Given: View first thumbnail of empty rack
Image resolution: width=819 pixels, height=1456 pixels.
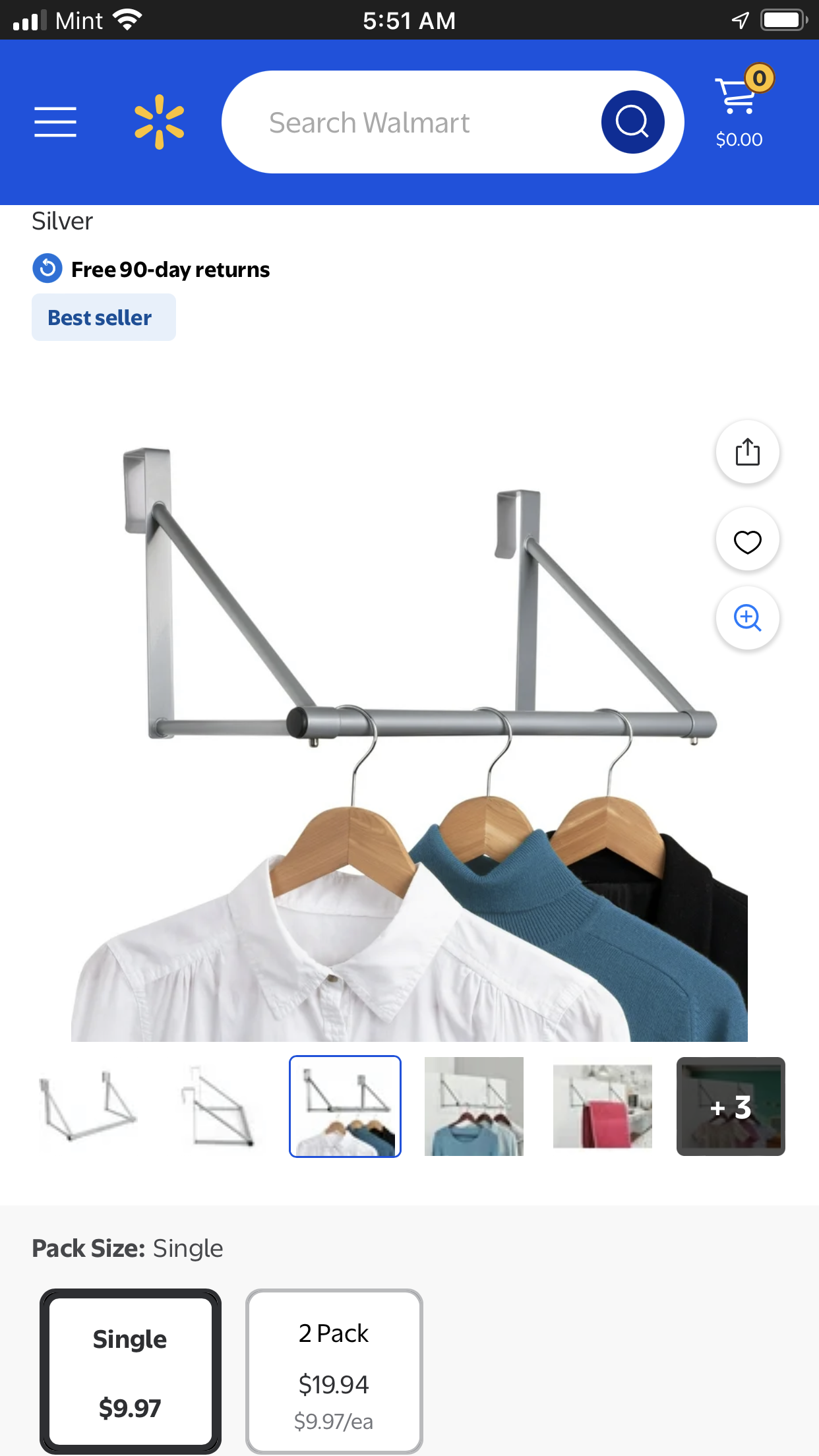Looking at the screenshot, I should [88, 1107].
